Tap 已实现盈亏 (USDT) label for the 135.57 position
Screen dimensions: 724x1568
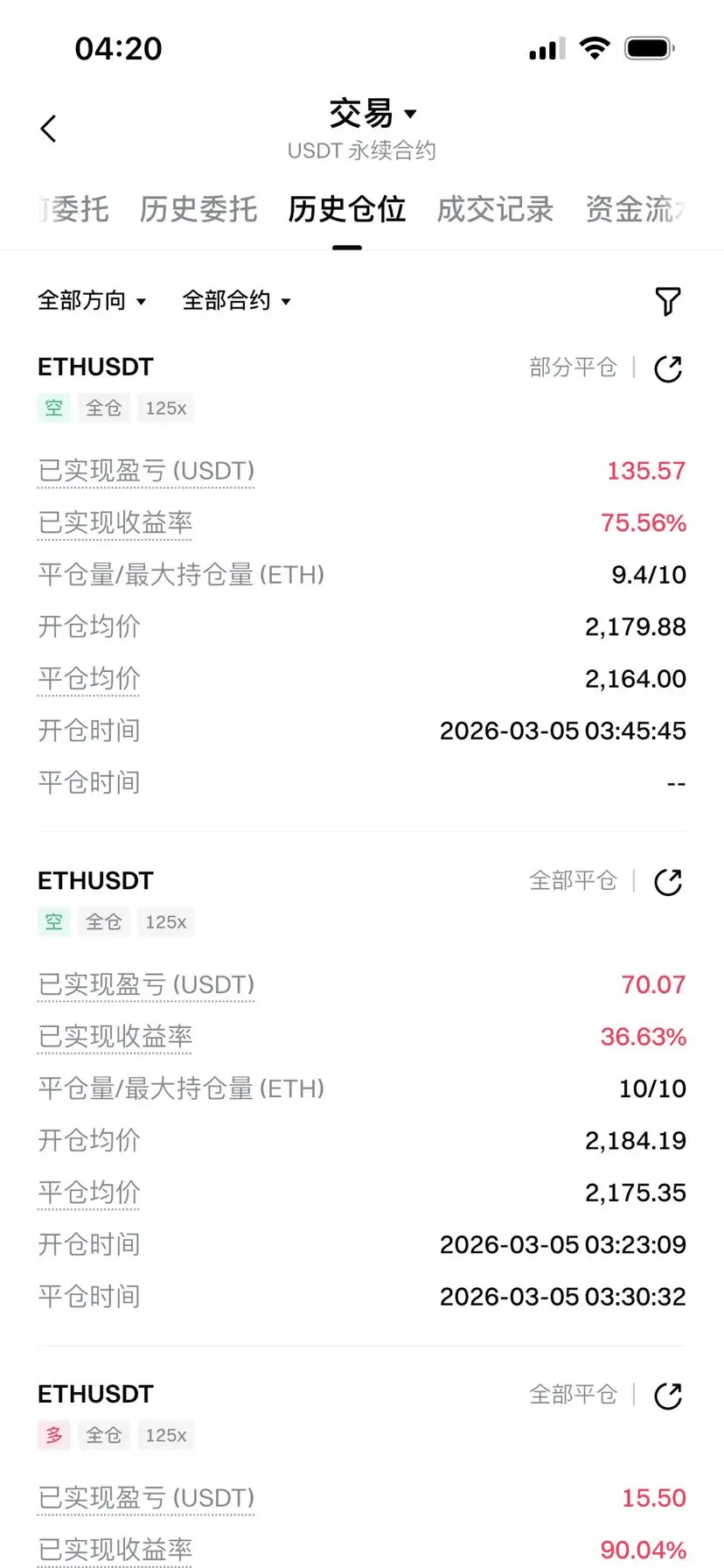(146, 472)
